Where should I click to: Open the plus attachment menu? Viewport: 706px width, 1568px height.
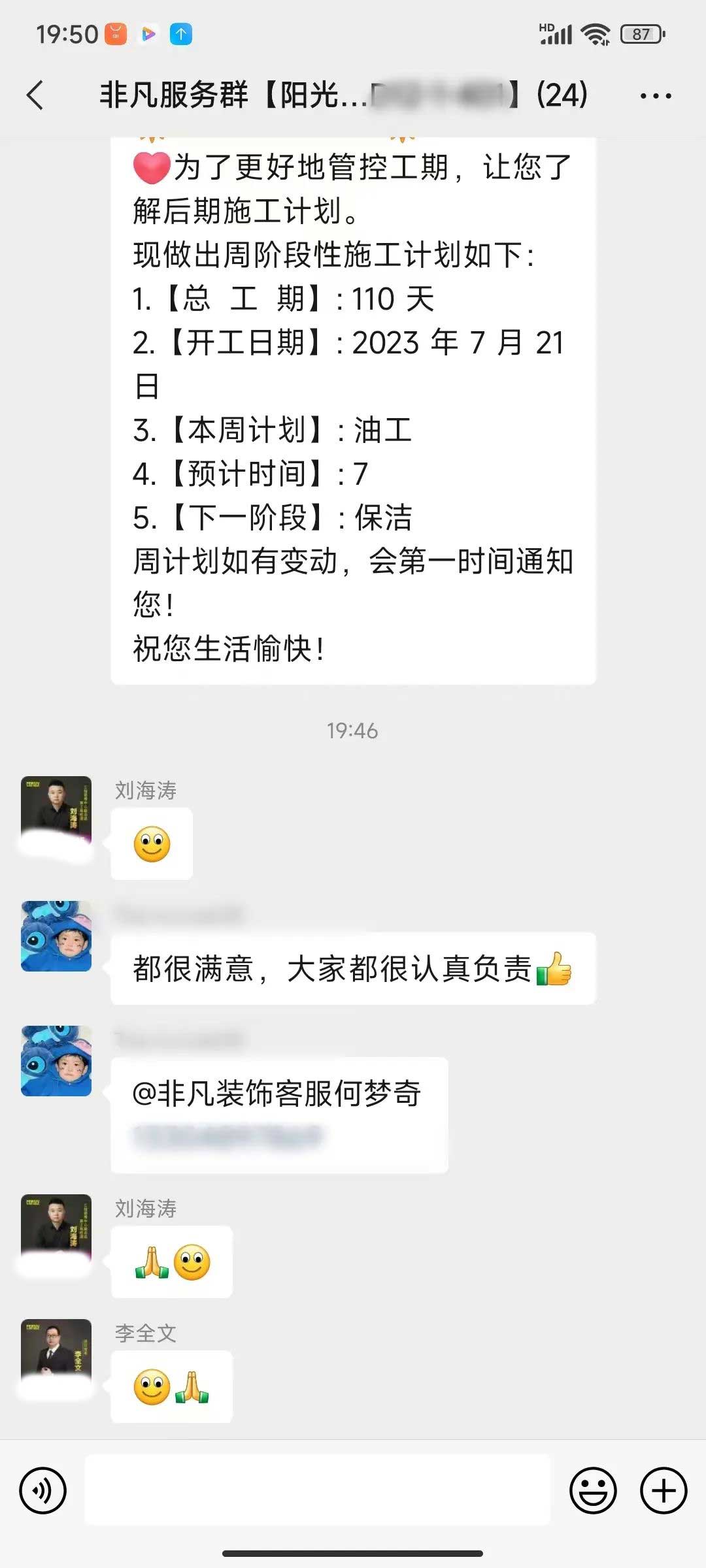coord(663,1491)
